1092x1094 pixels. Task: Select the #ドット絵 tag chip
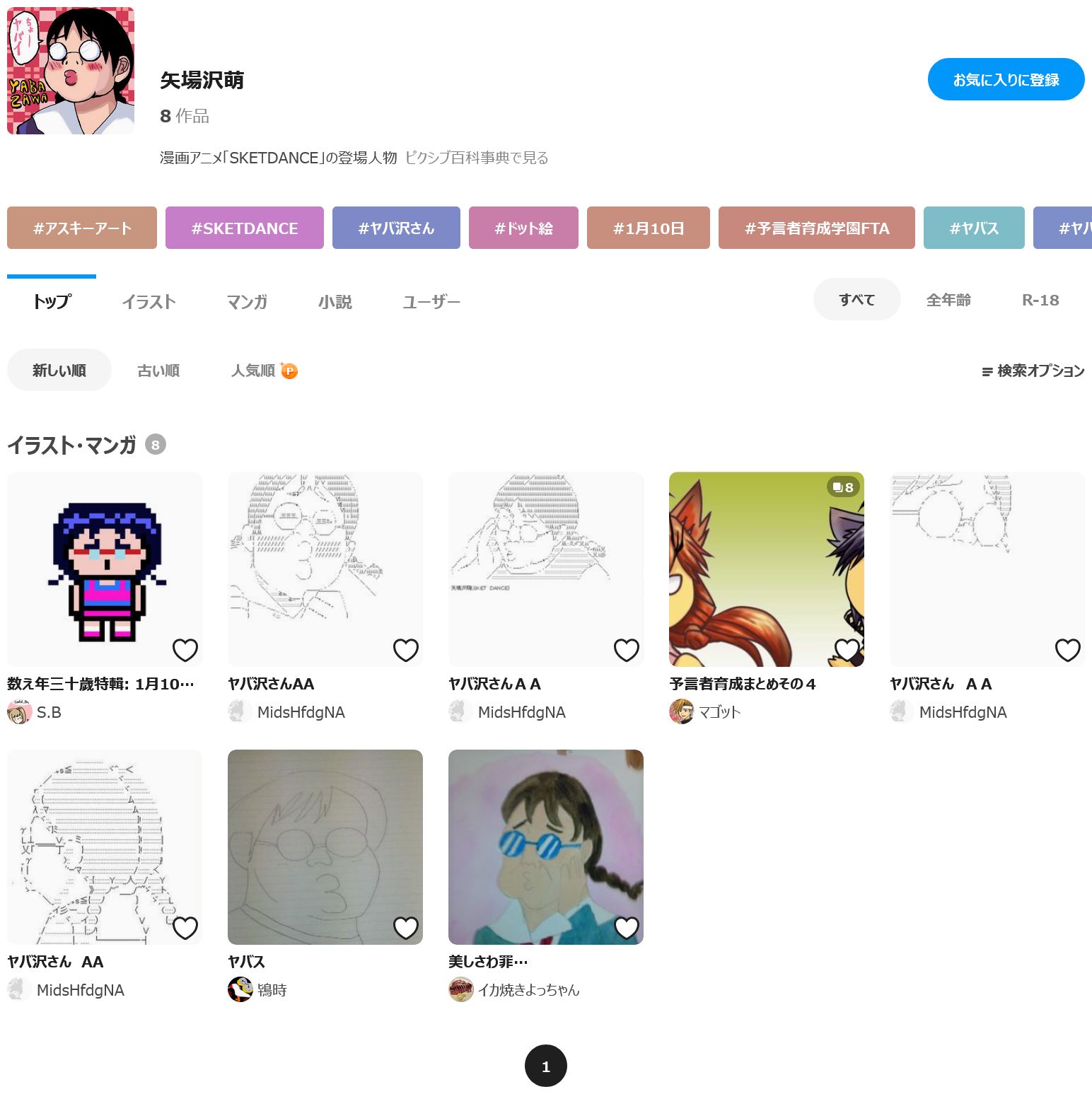coord(523,228)
